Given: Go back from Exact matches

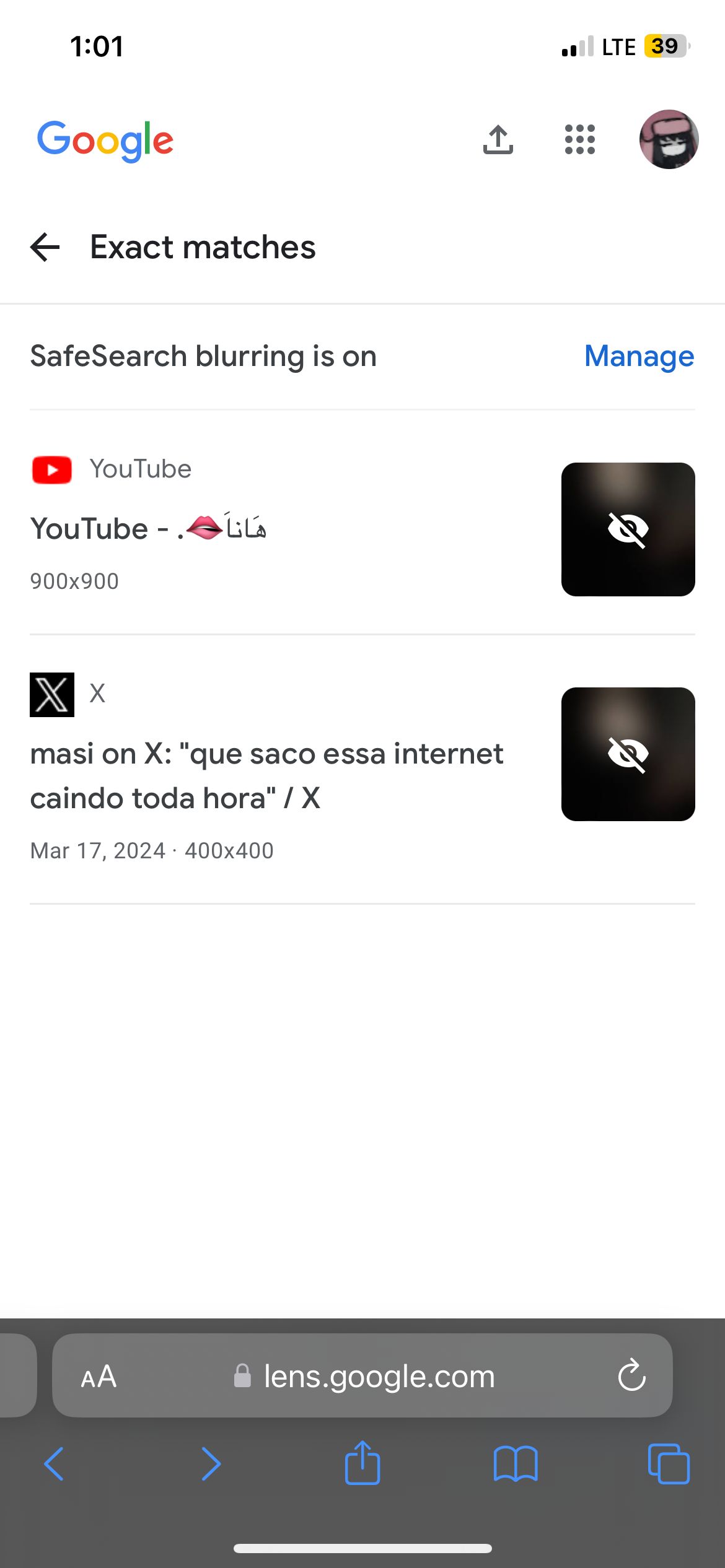Looking at the screenshot, I should (x=45, y=248).
